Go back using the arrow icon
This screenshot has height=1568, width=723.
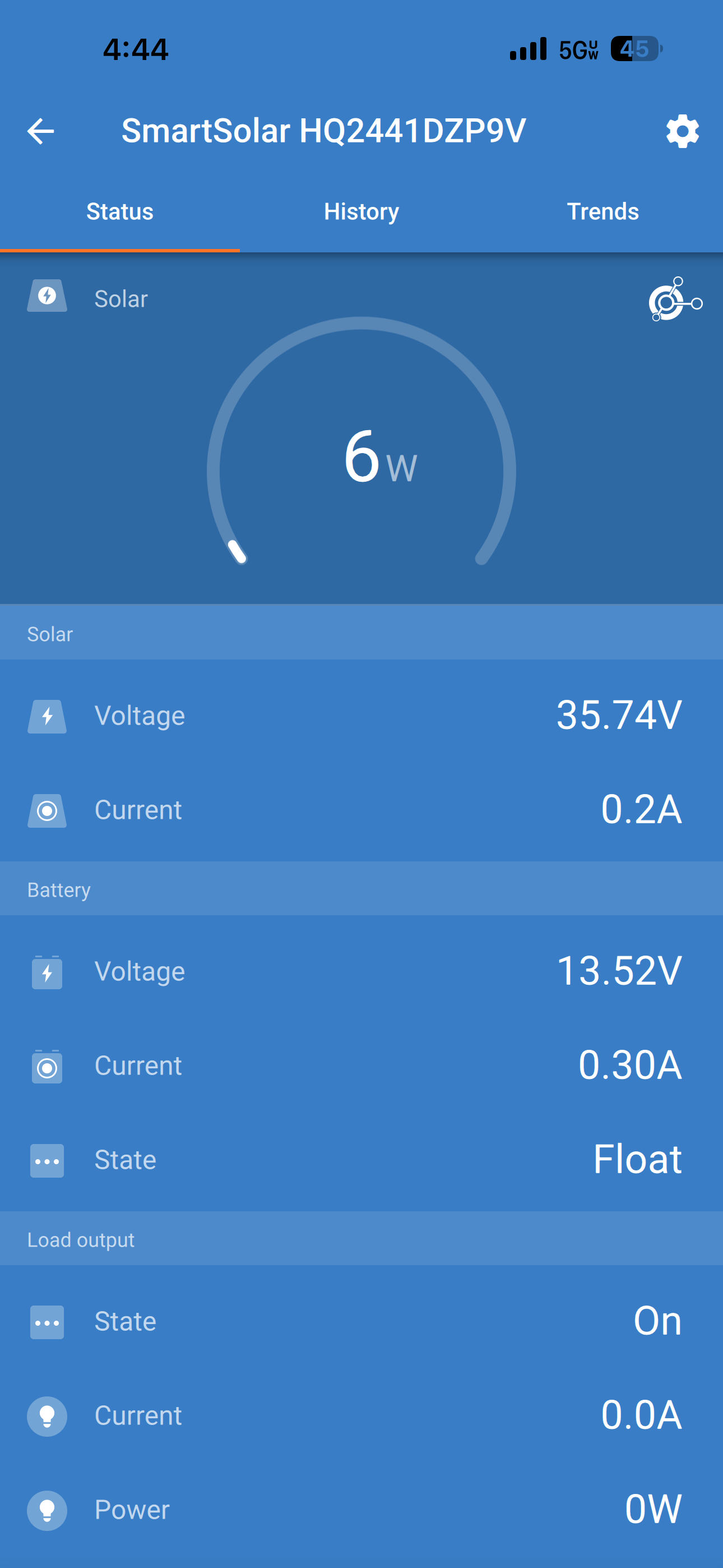click(41, 131)
